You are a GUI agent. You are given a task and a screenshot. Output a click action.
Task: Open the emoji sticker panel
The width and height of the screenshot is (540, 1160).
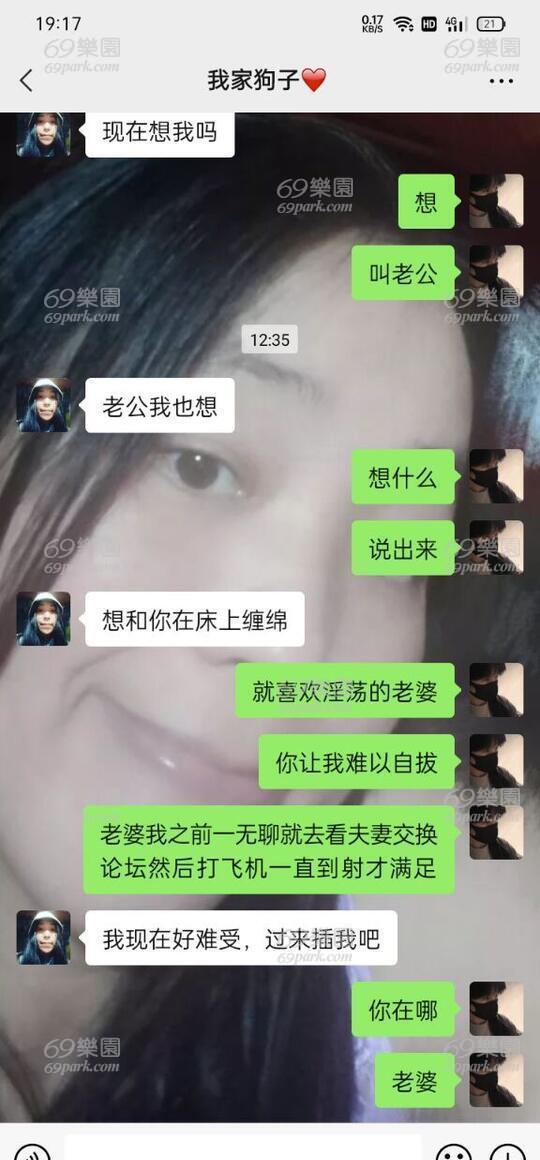453,1153
